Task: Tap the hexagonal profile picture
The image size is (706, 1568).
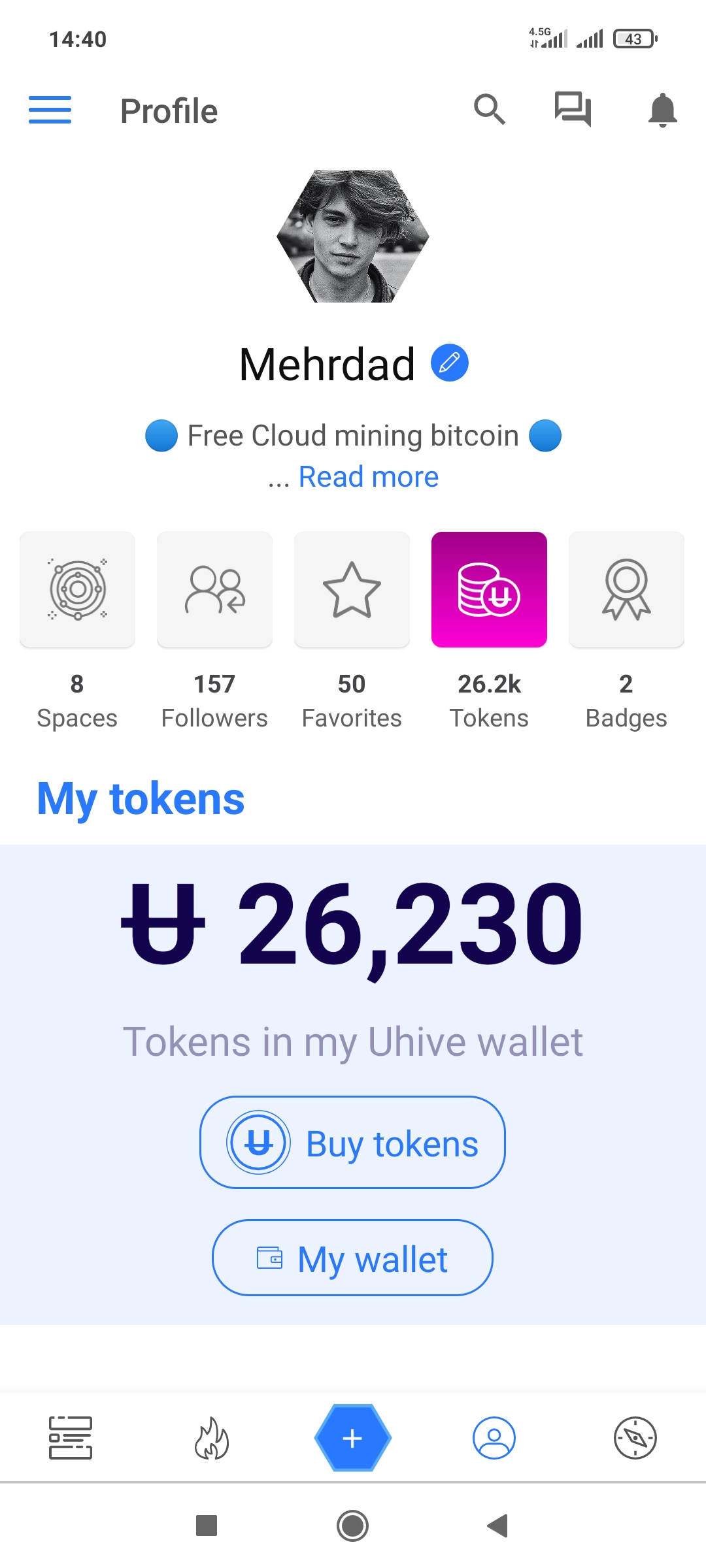Action: point(353,237)
